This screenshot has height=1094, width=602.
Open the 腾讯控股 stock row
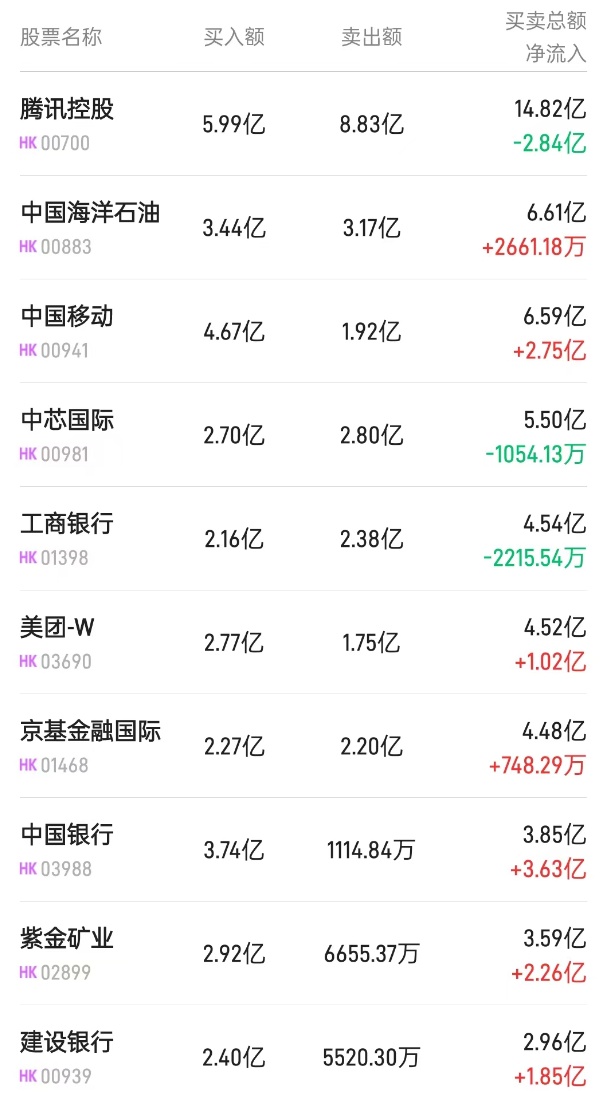point(67,109)
